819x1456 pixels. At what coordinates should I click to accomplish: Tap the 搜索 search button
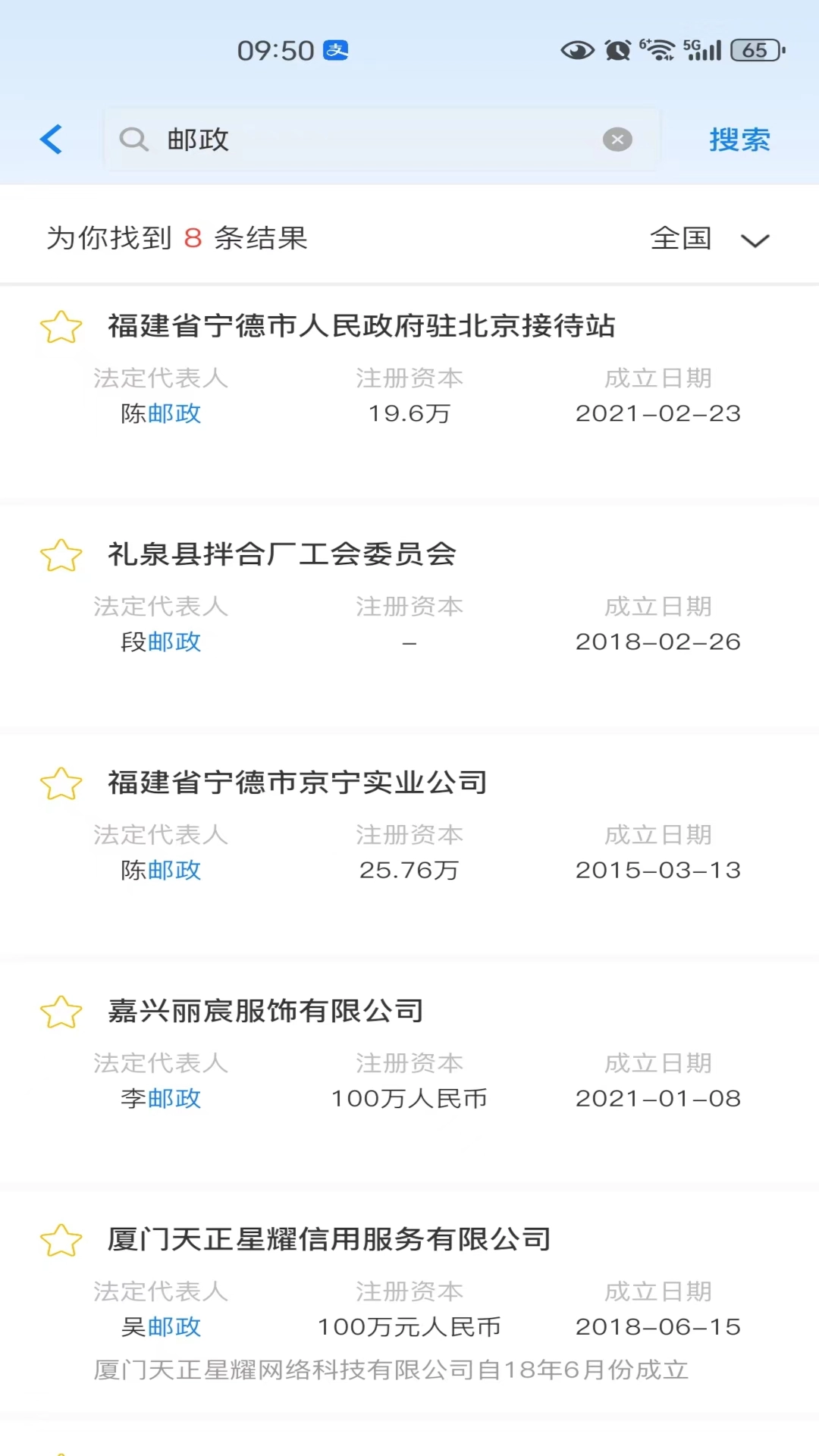(x=739, y=139)
